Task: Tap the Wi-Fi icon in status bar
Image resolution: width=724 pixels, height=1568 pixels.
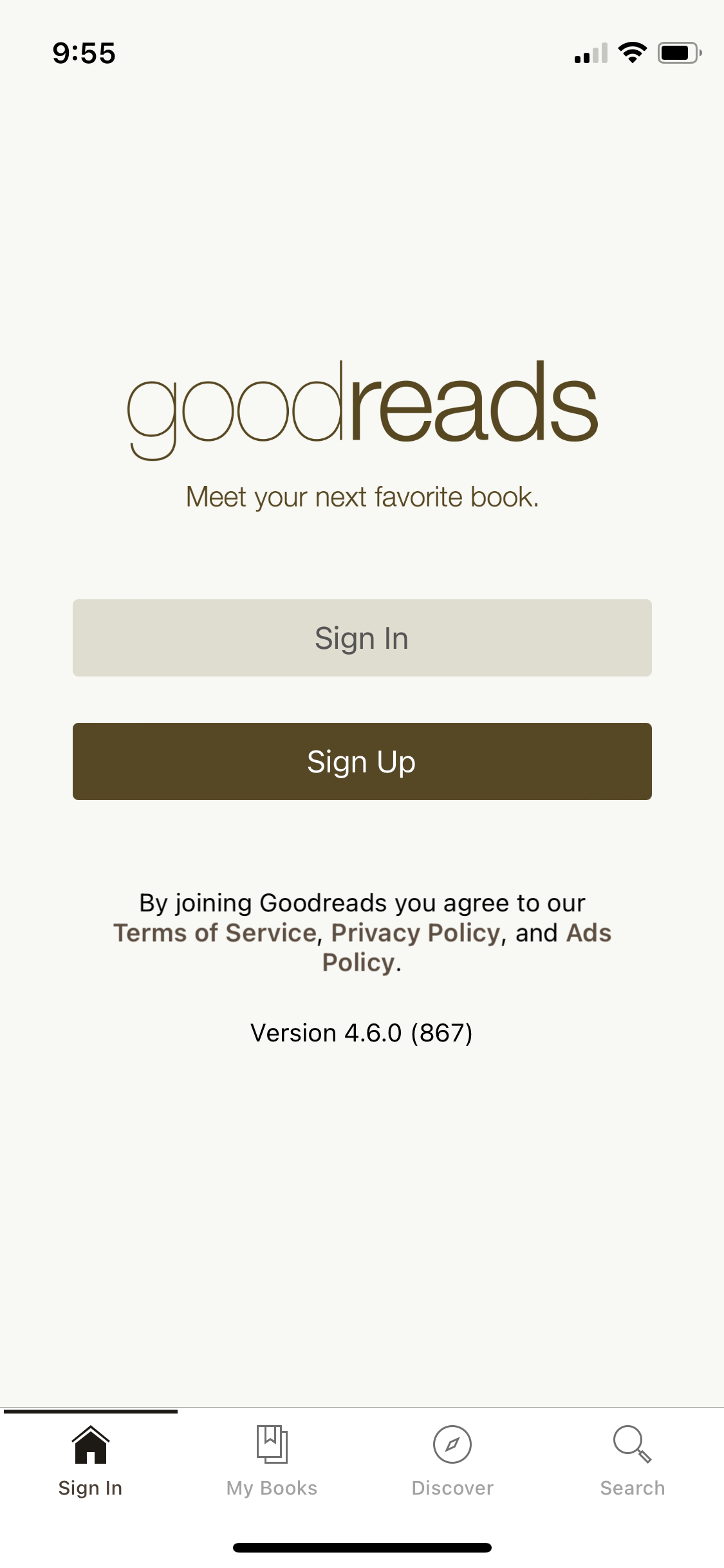Action: (633, 54)
